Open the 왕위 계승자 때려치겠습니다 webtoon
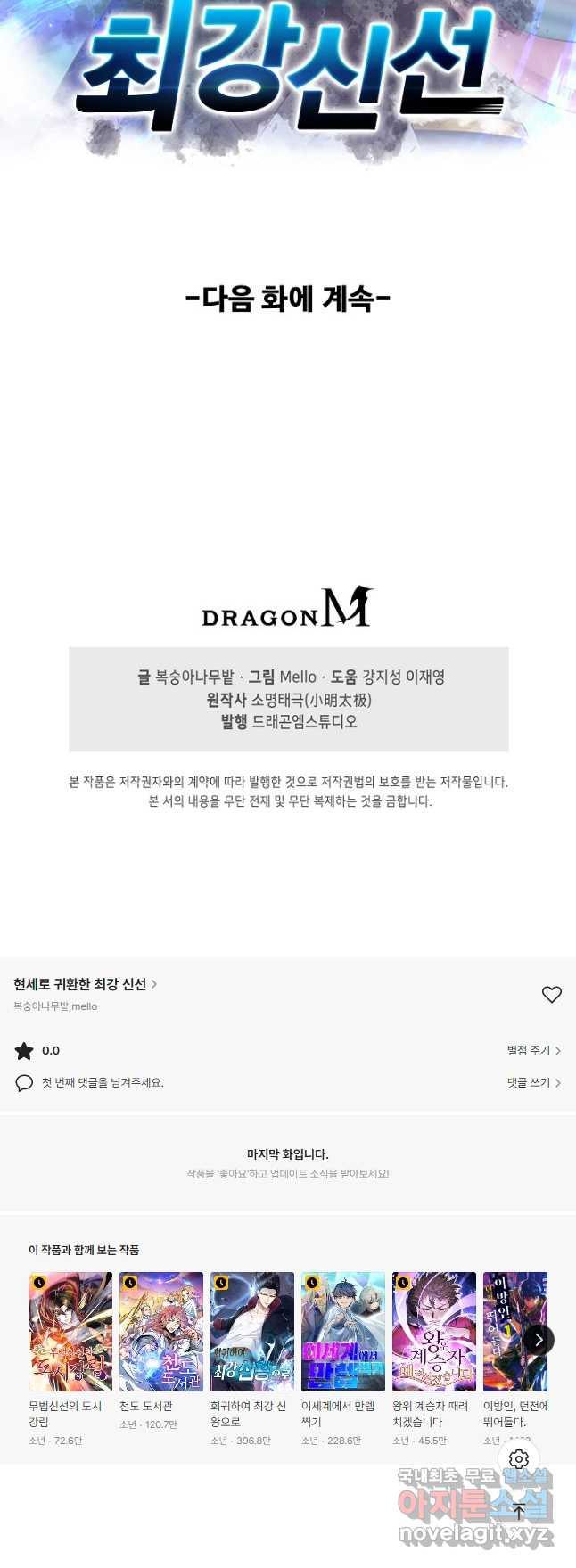Screen dimensions: 576x1568 click(434, 1332)
